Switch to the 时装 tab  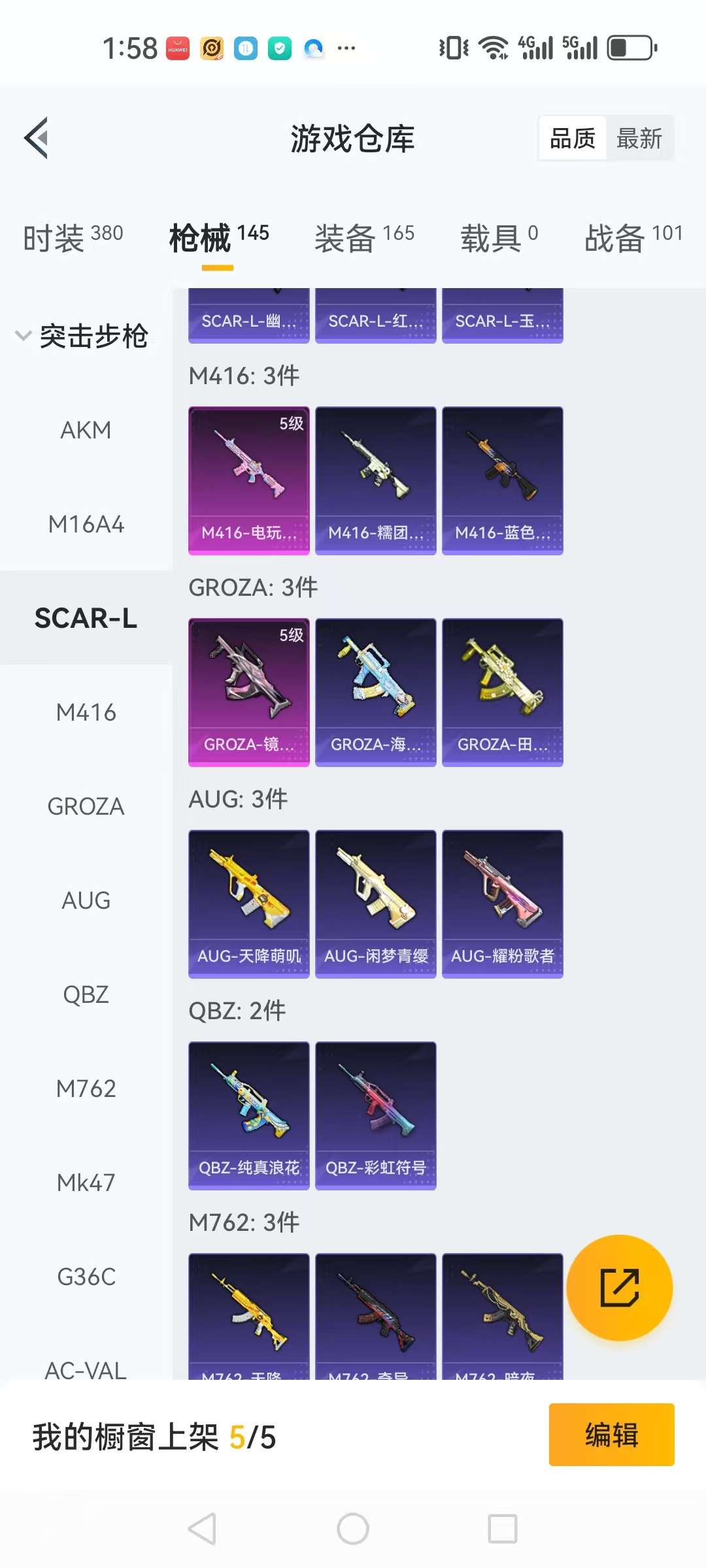[x=73, y=238]
